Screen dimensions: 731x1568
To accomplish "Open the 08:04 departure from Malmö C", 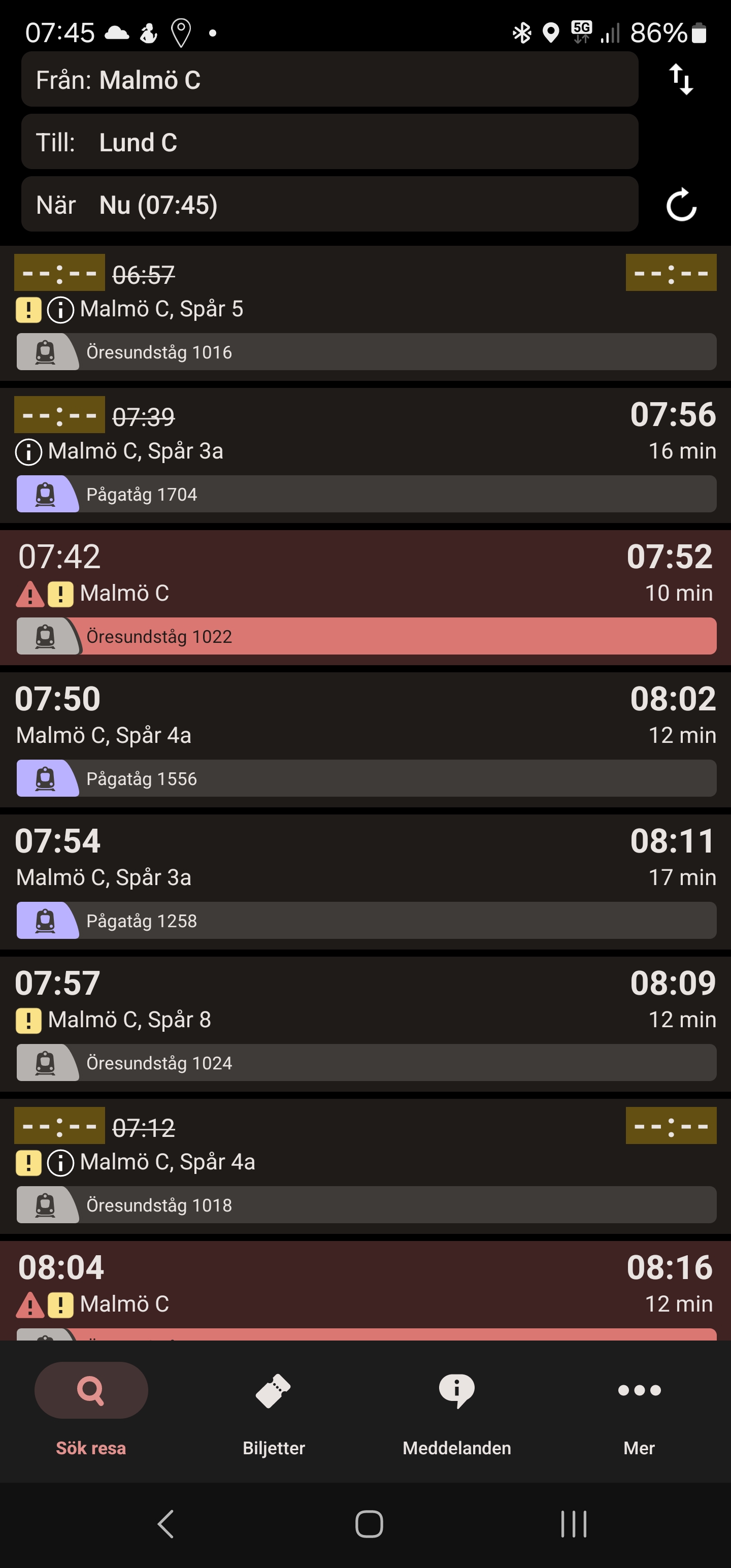I will [365, 1289].
